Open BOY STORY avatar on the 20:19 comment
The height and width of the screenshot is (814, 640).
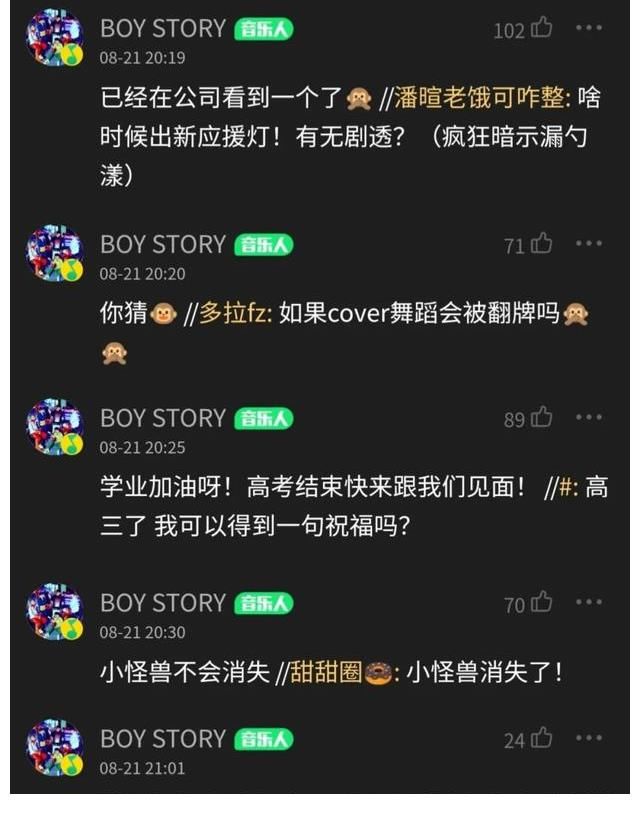pos(55,39)
